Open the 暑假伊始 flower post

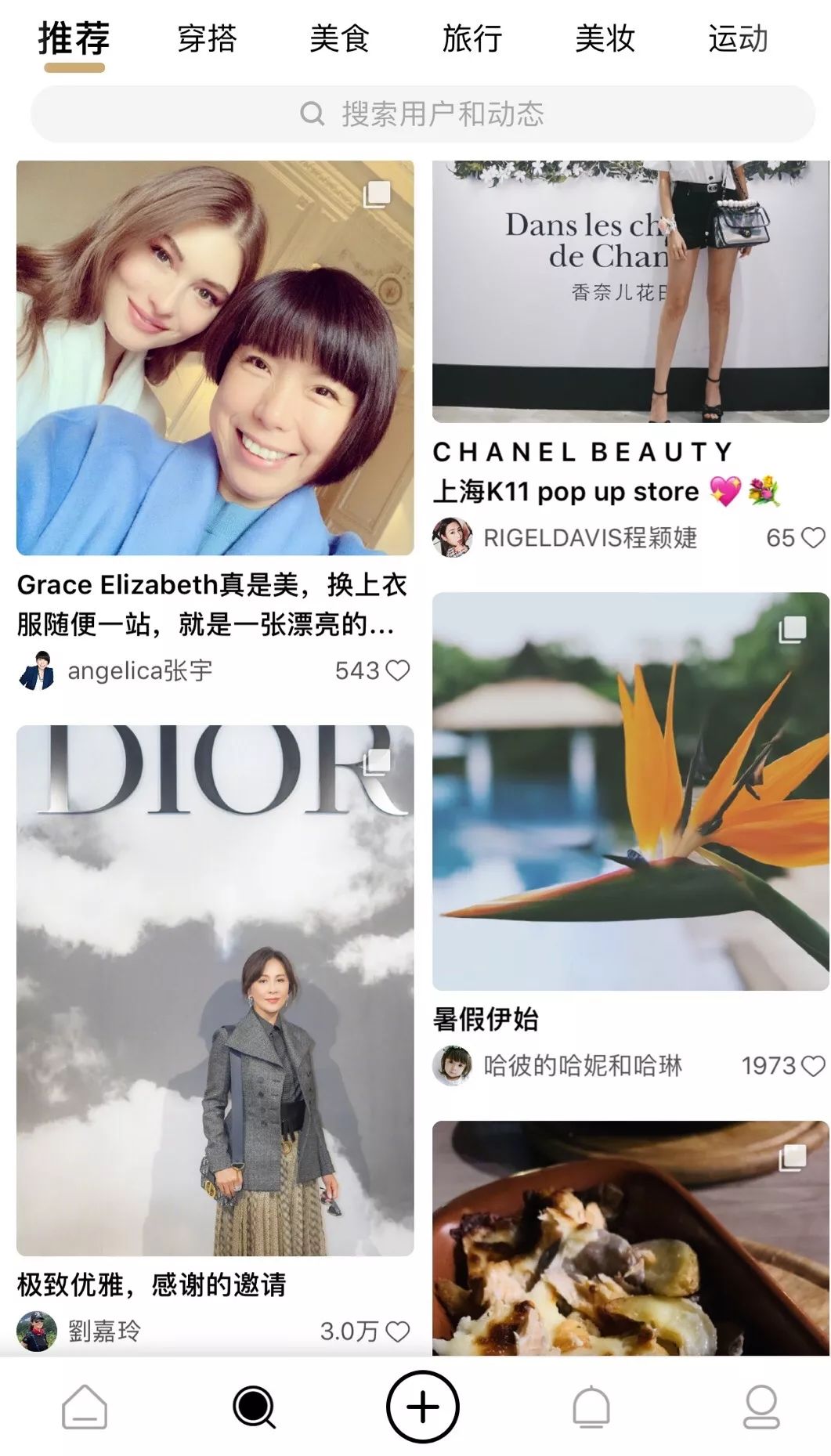pyautogui.click(x=630, y=791)
